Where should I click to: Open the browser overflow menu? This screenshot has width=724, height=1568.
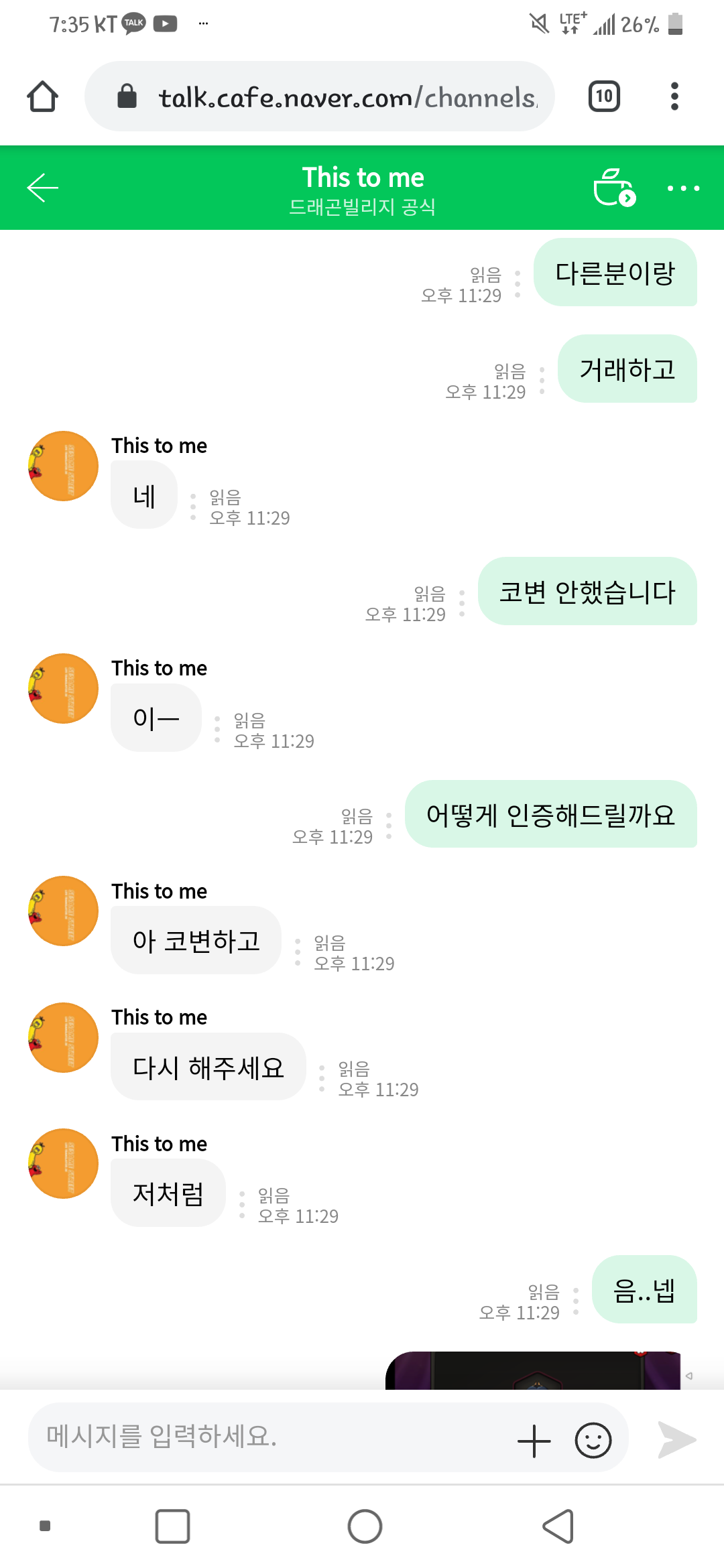[674, 96]
